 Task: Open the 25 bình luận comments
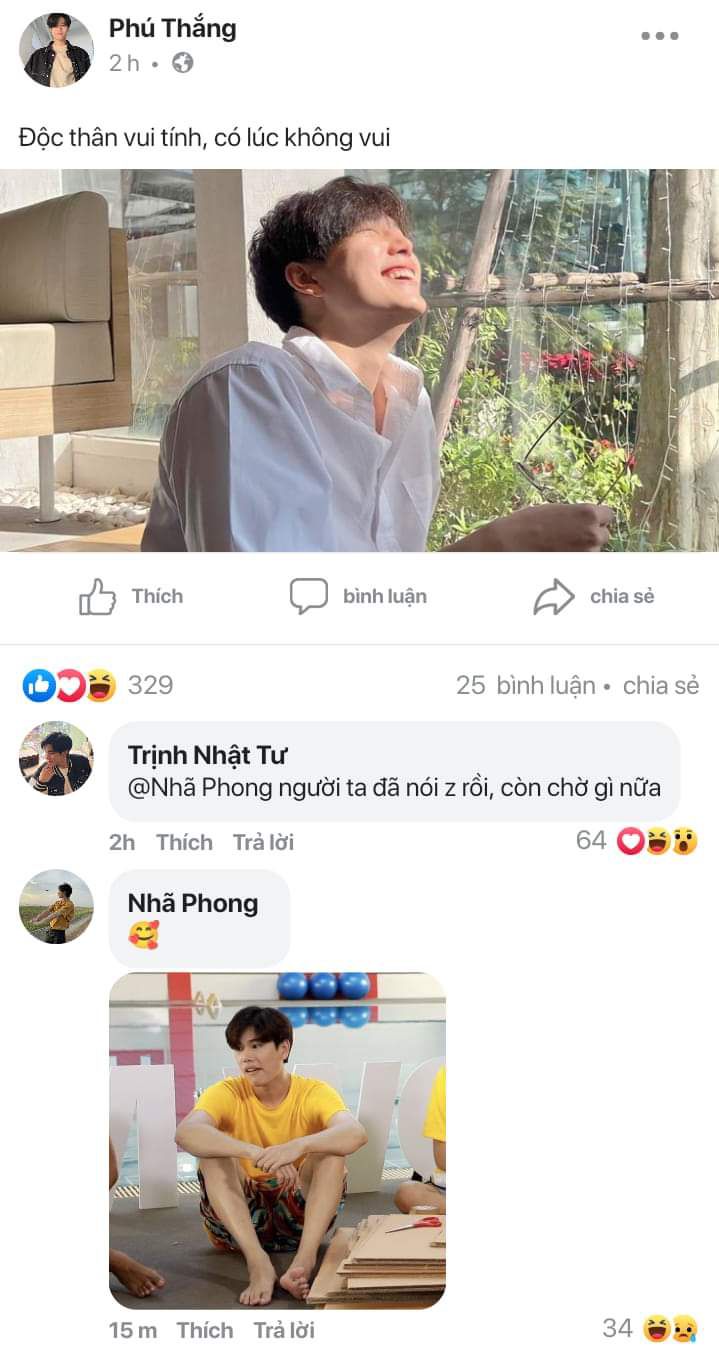point(524,685)
